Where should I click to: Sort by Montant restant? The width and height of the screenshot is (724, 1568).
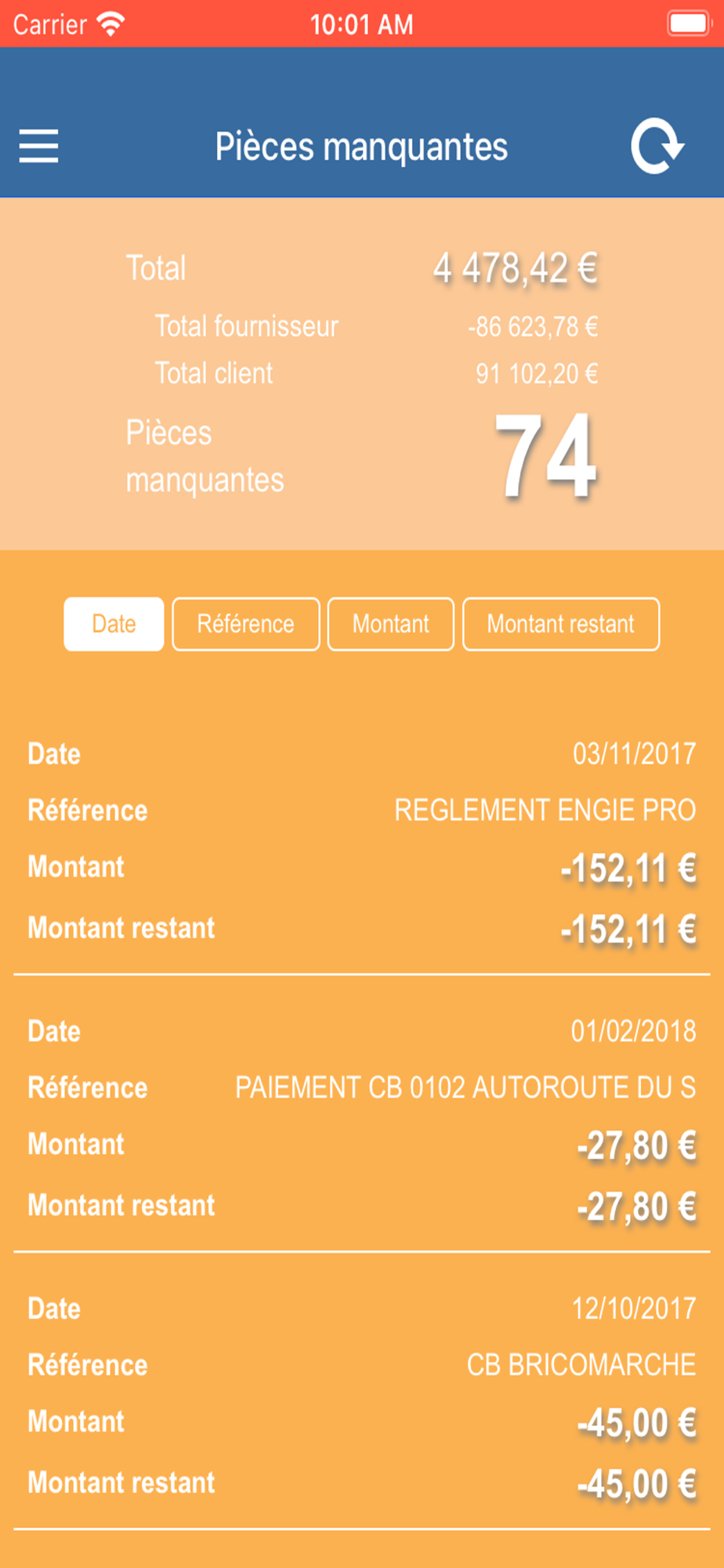pyautogui.click(x=561, y=624)
